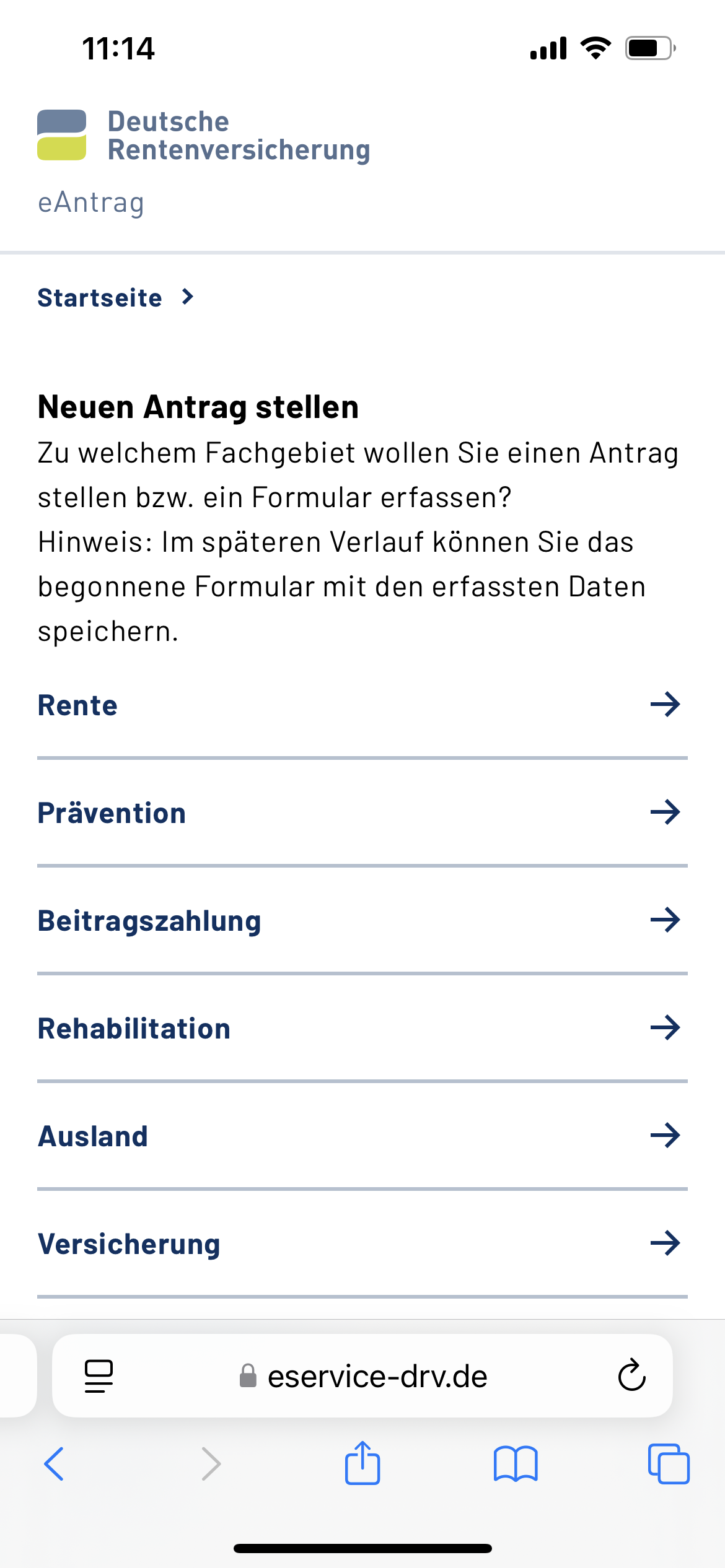The width and height of the screenshot is (725, 1568).
Task: Expand the Startseite breadcrumb chevron
Action: tap(185, 297)
